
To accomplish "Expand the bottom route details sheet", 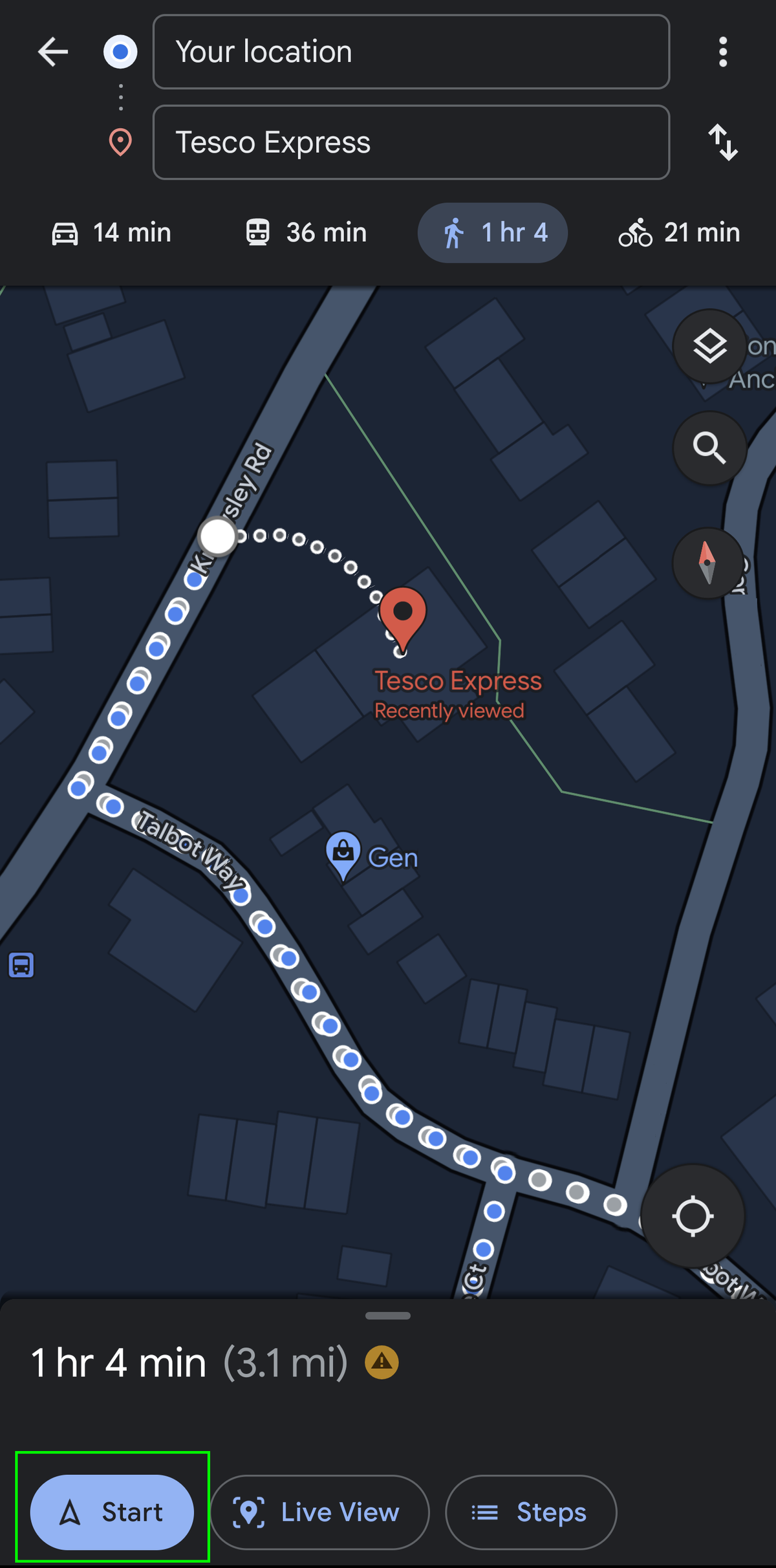I will click(387, 1316).
